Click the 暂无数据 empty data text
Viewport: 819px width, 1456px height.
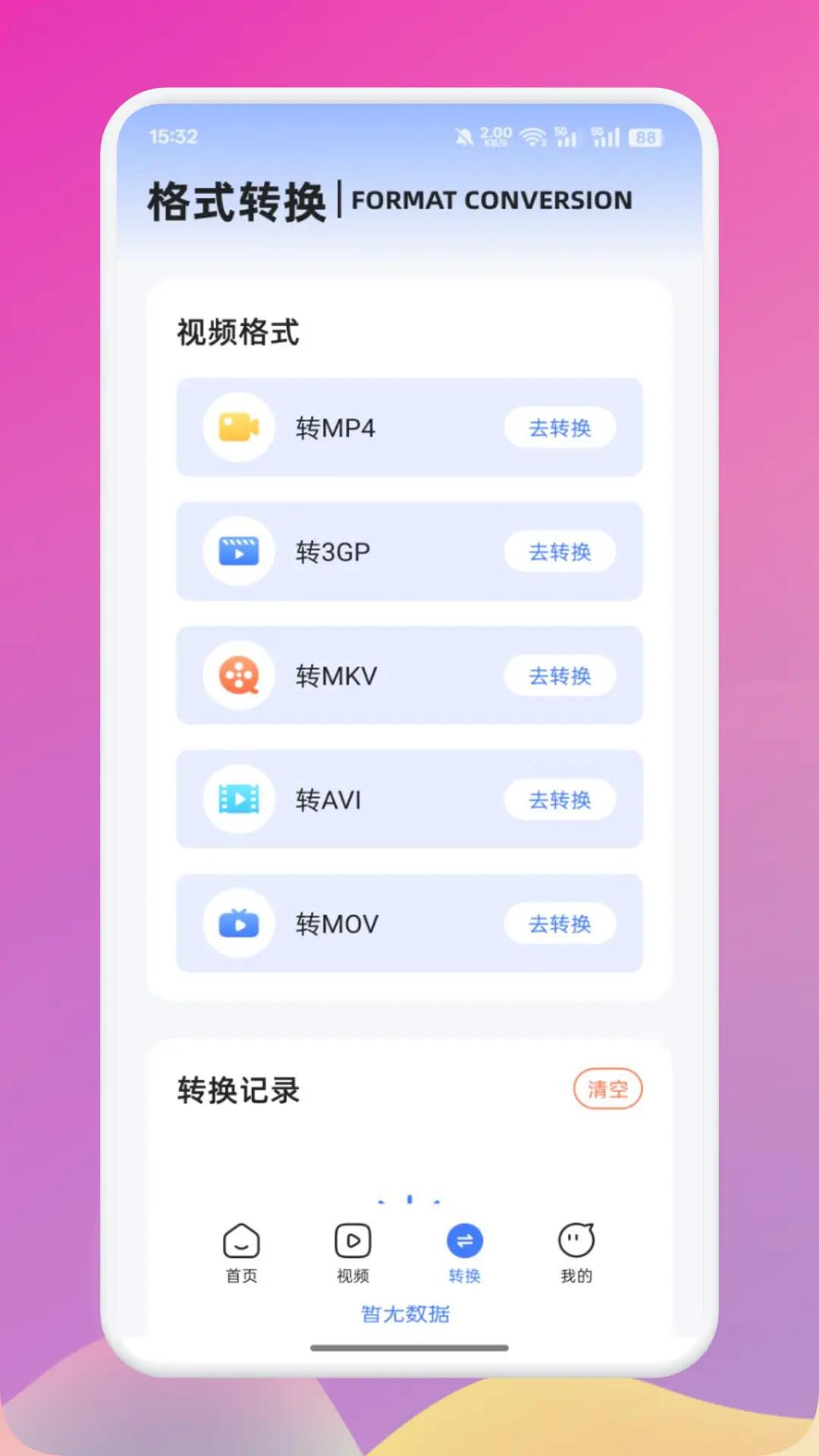(x=407, y=1313)
